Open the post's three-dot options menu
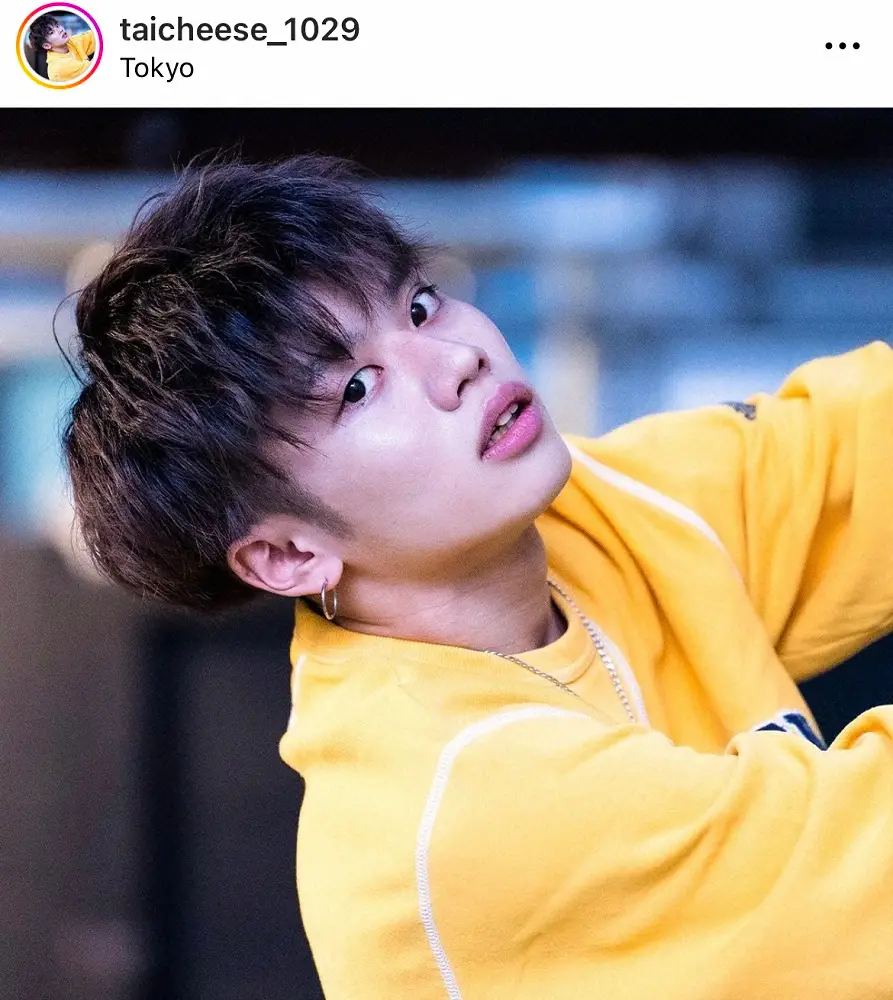 point(842,46)
